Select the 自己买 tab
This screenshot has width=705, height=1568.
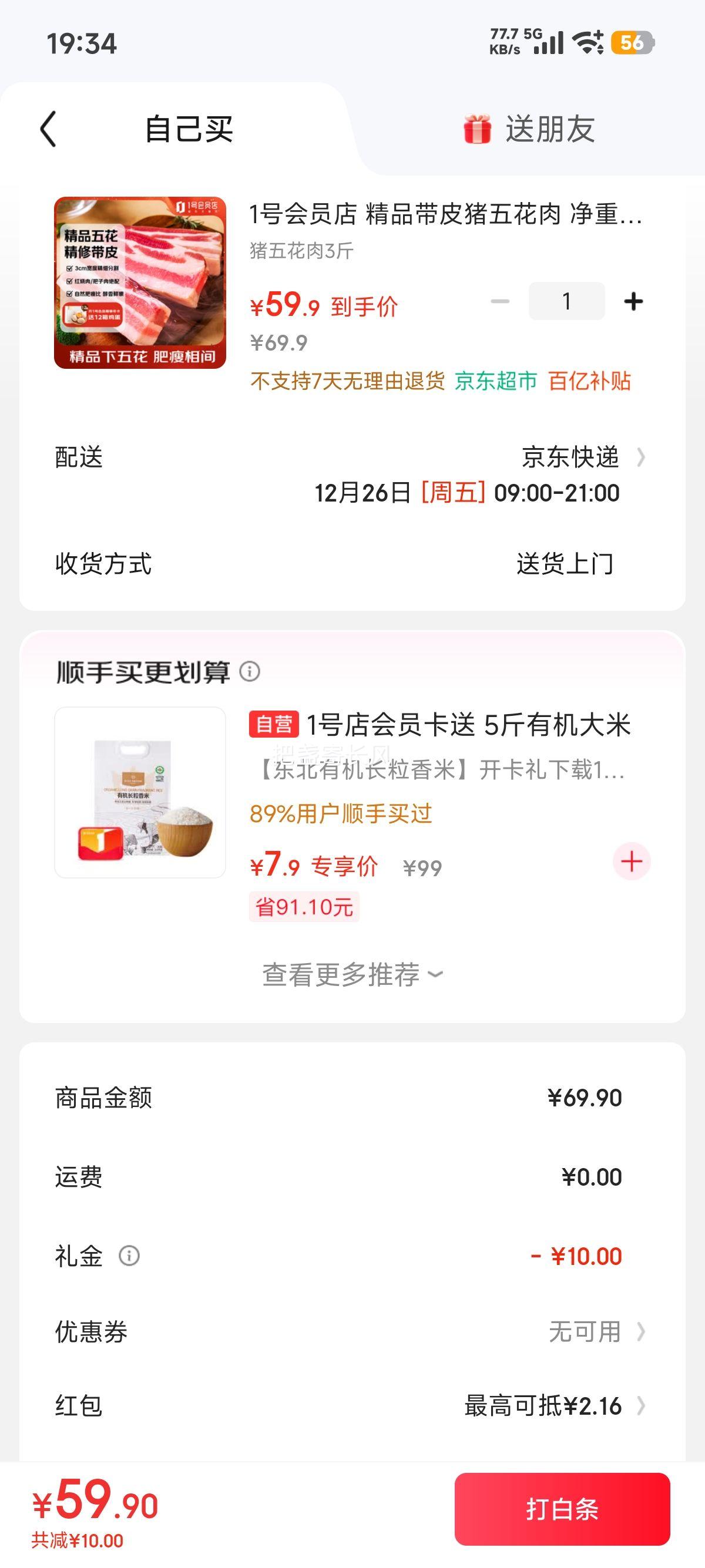(189, 129)
